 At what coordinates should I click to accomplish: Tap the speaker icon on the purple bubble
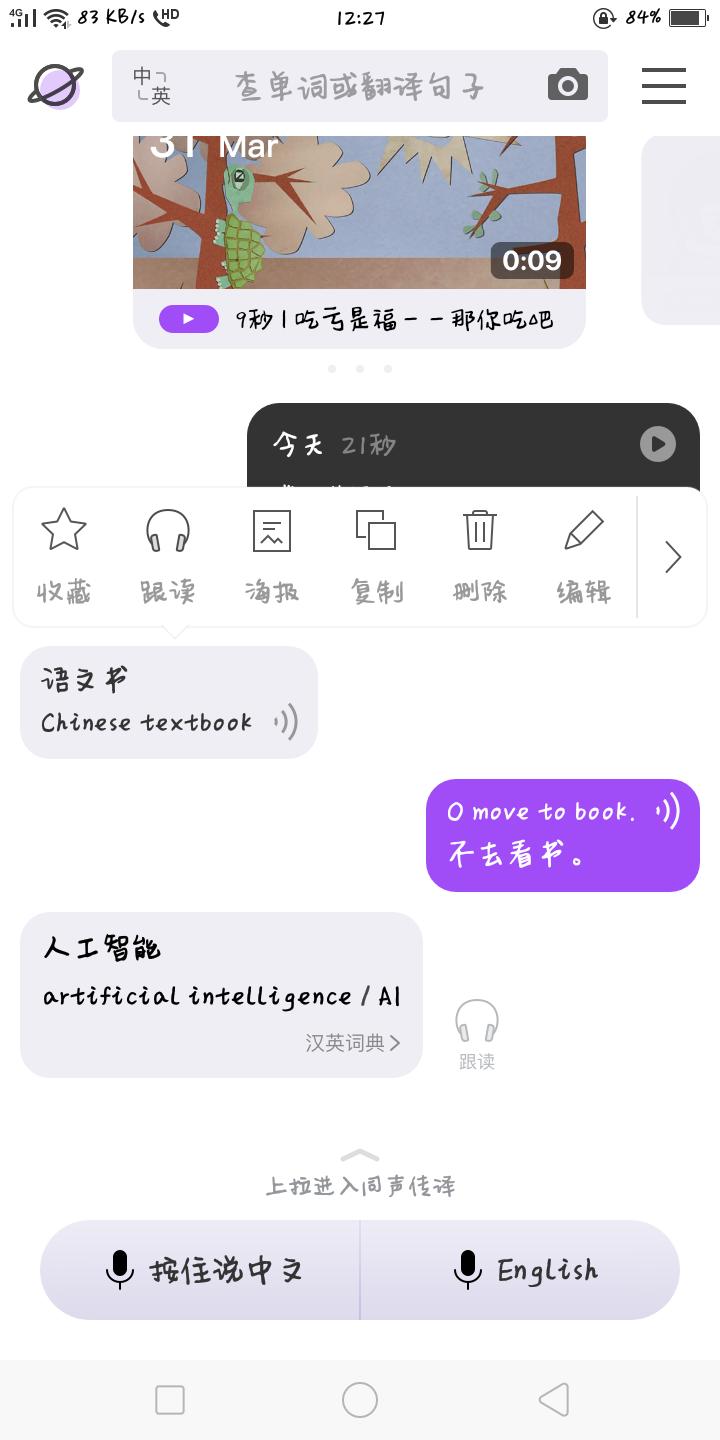[668, 811]
